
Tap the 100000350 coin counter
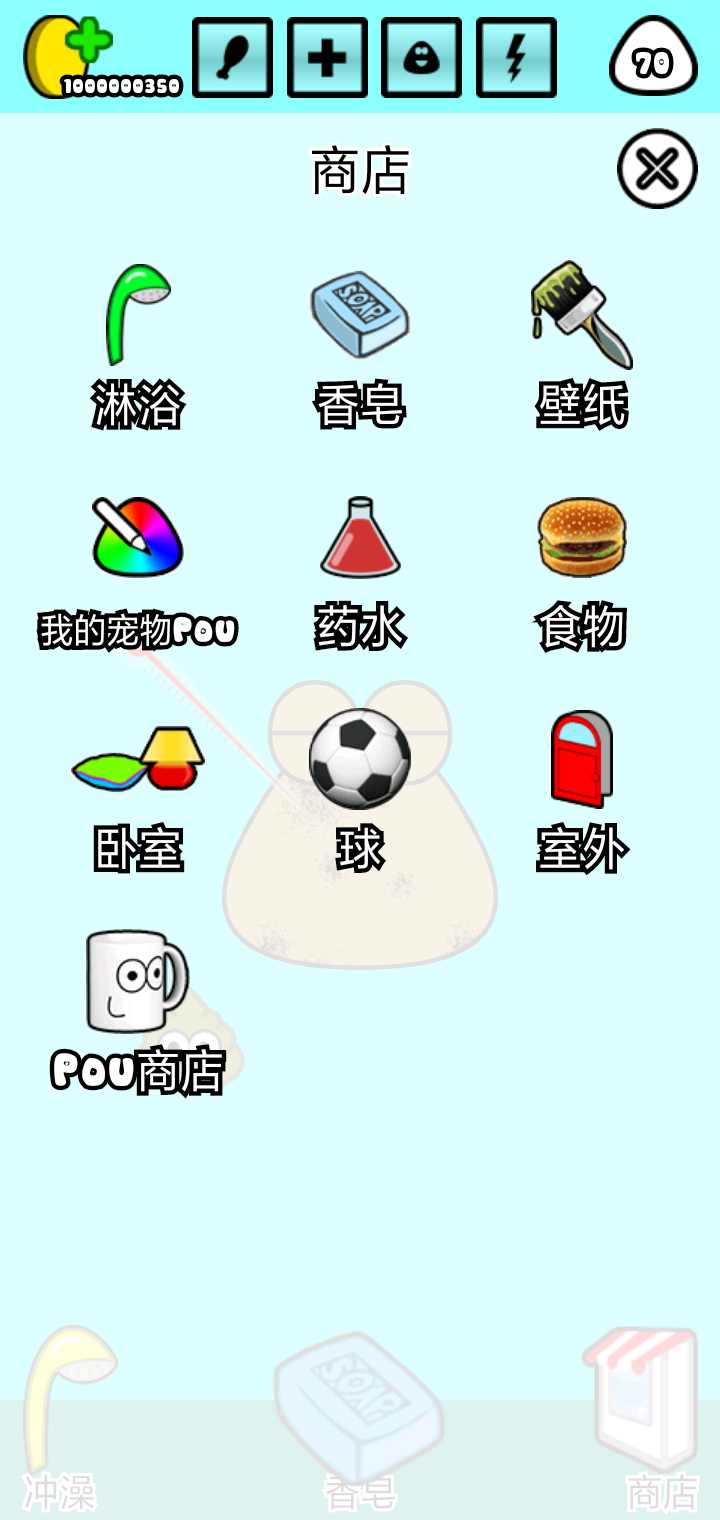coord(120,82)
